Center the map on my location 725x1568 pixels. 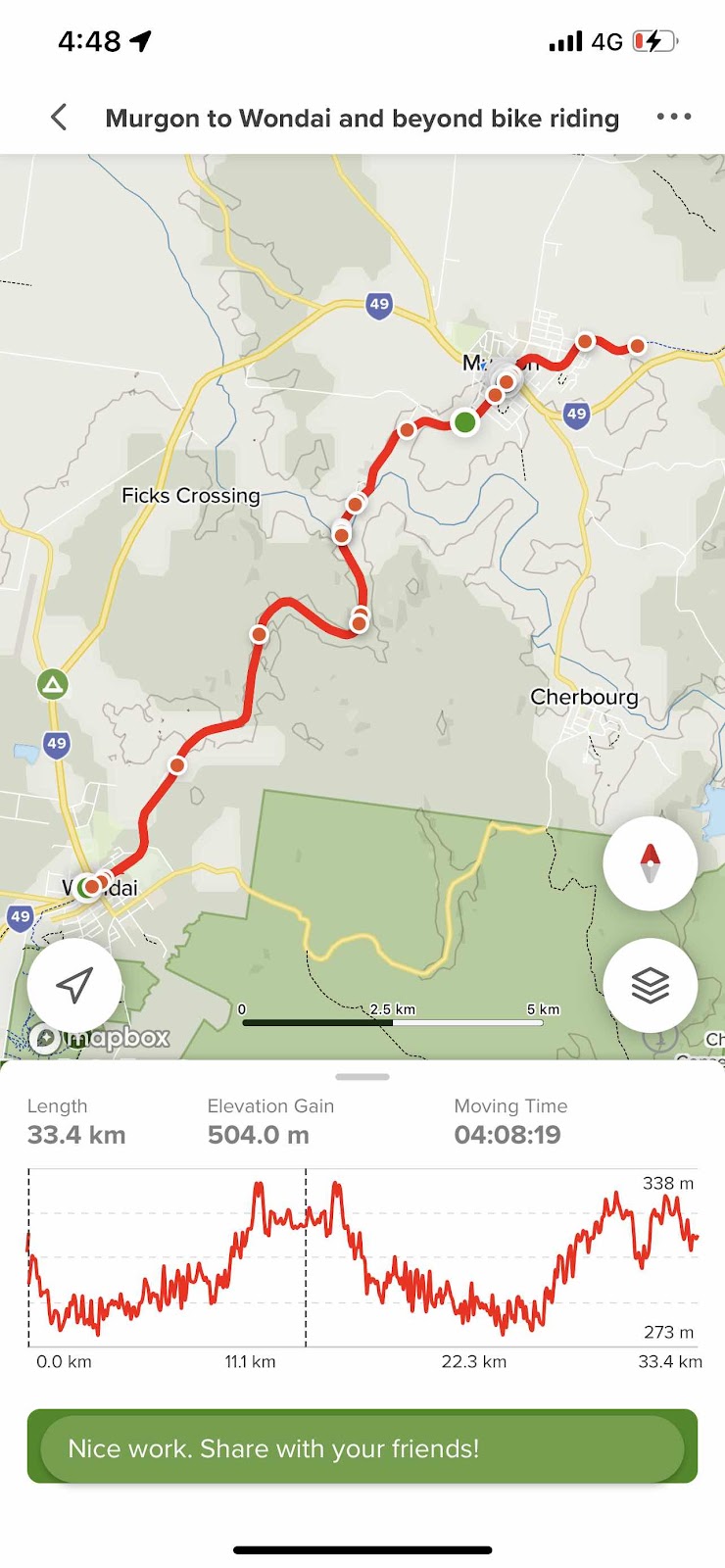coord(74,985)
